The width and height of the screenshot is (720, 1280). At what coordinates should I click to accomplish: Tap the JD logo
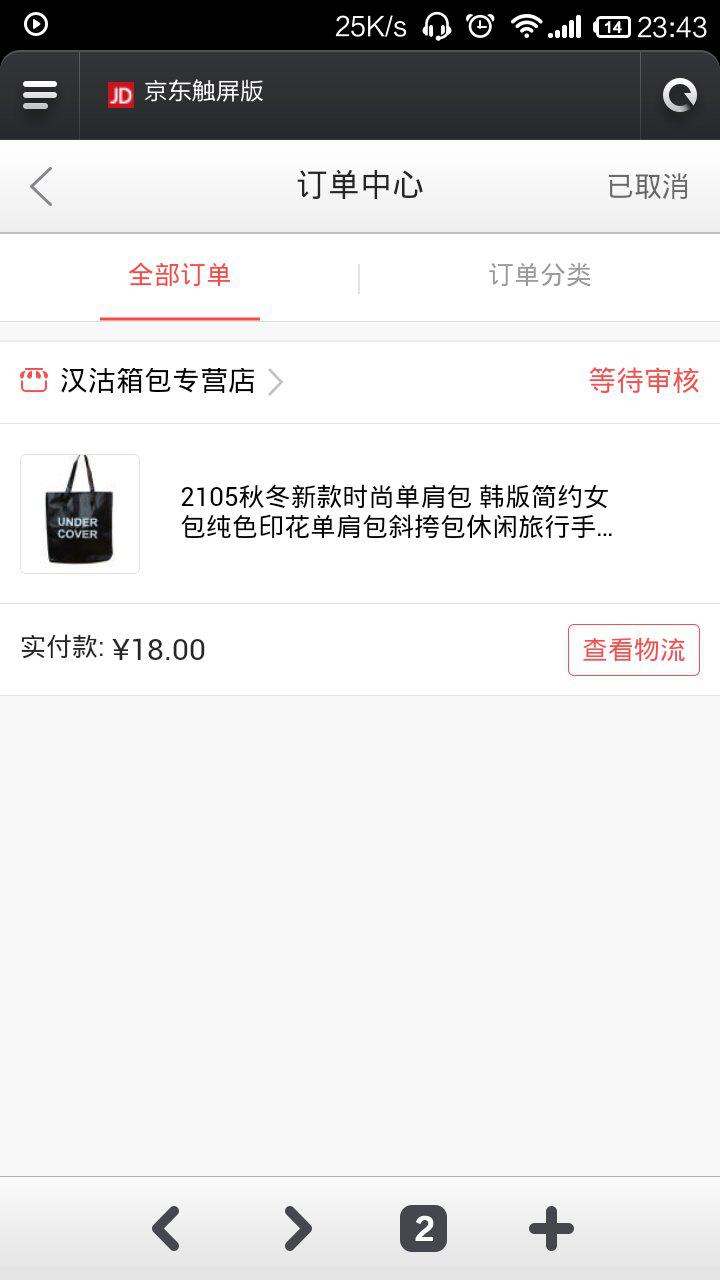[120, 92]
